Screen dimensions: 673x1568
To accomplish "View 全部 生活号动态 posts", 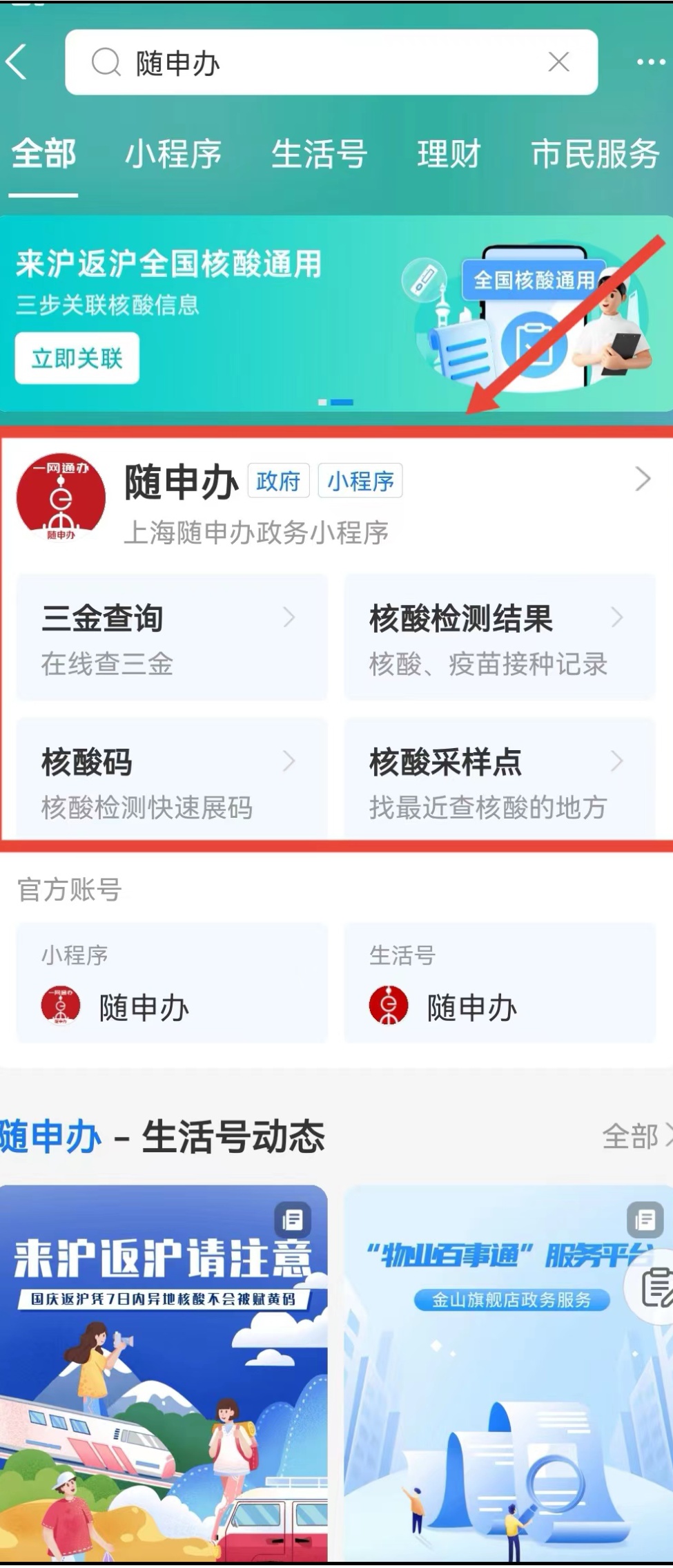I will pos(635,1136).
